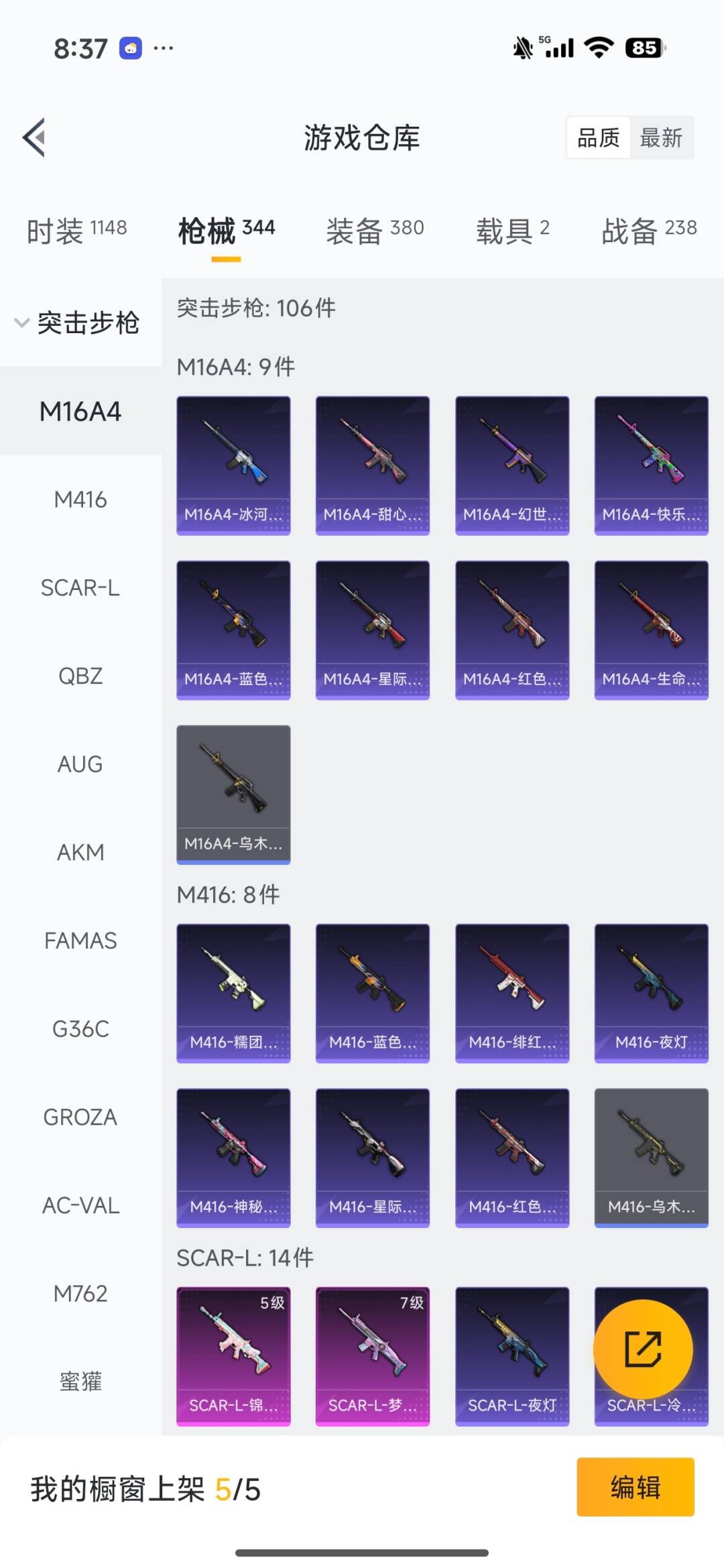Select SCAR-L in the side list

80,588
